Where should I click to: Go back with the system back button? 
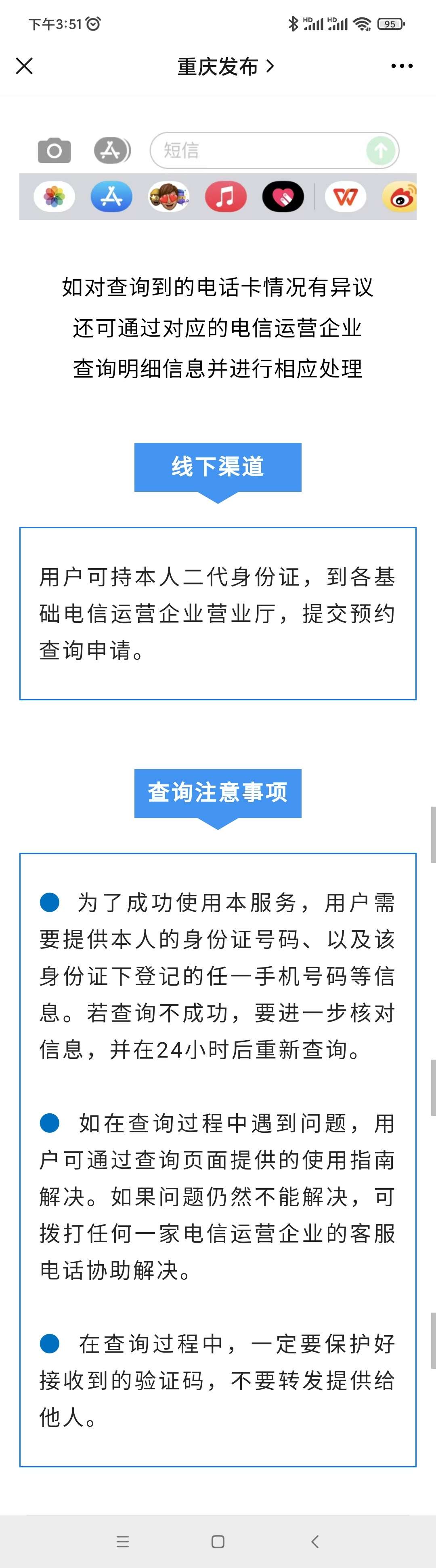point(314,1541)
